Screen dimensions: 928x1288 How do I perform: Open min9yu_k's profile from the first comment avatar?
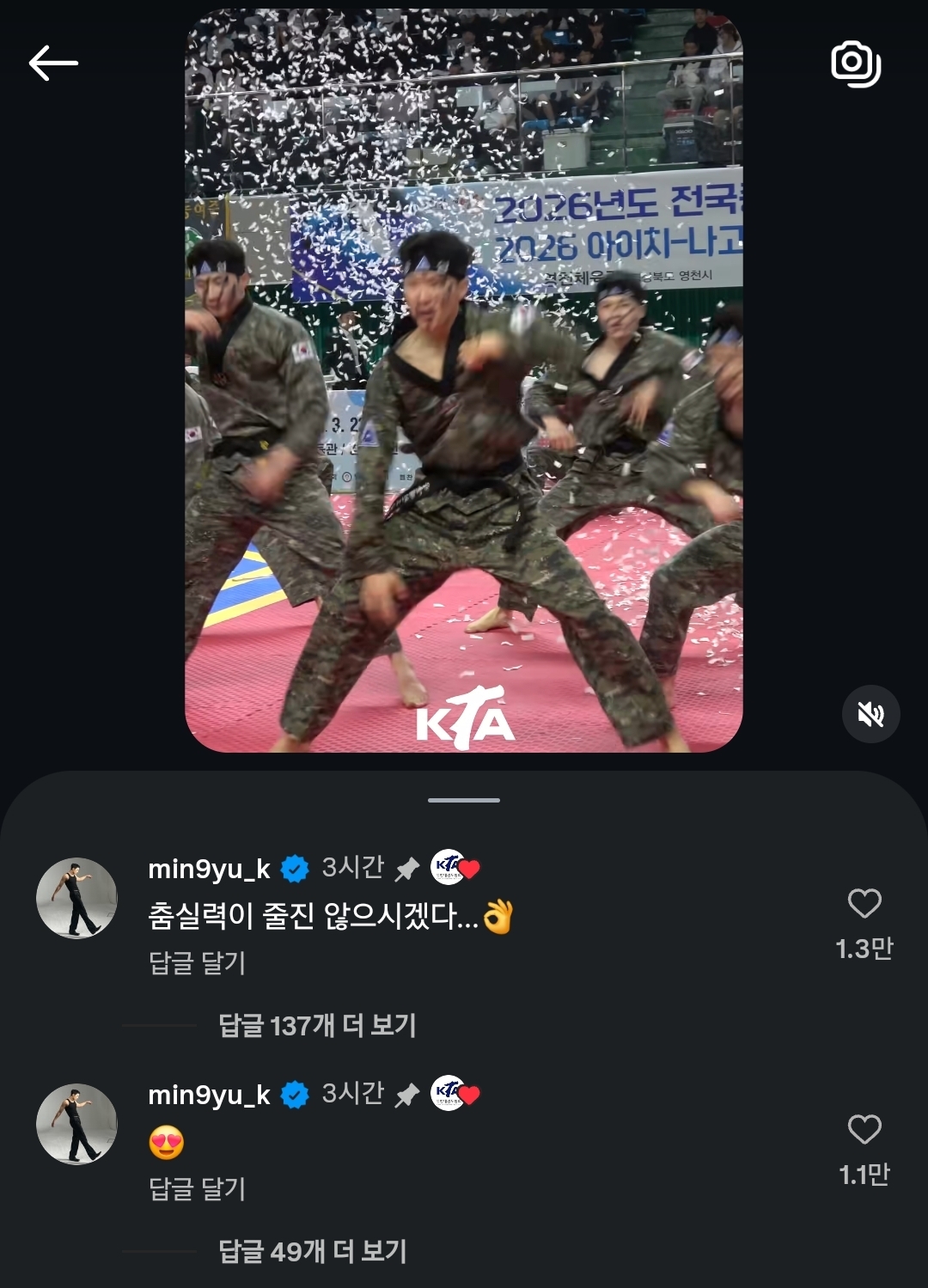76,898
